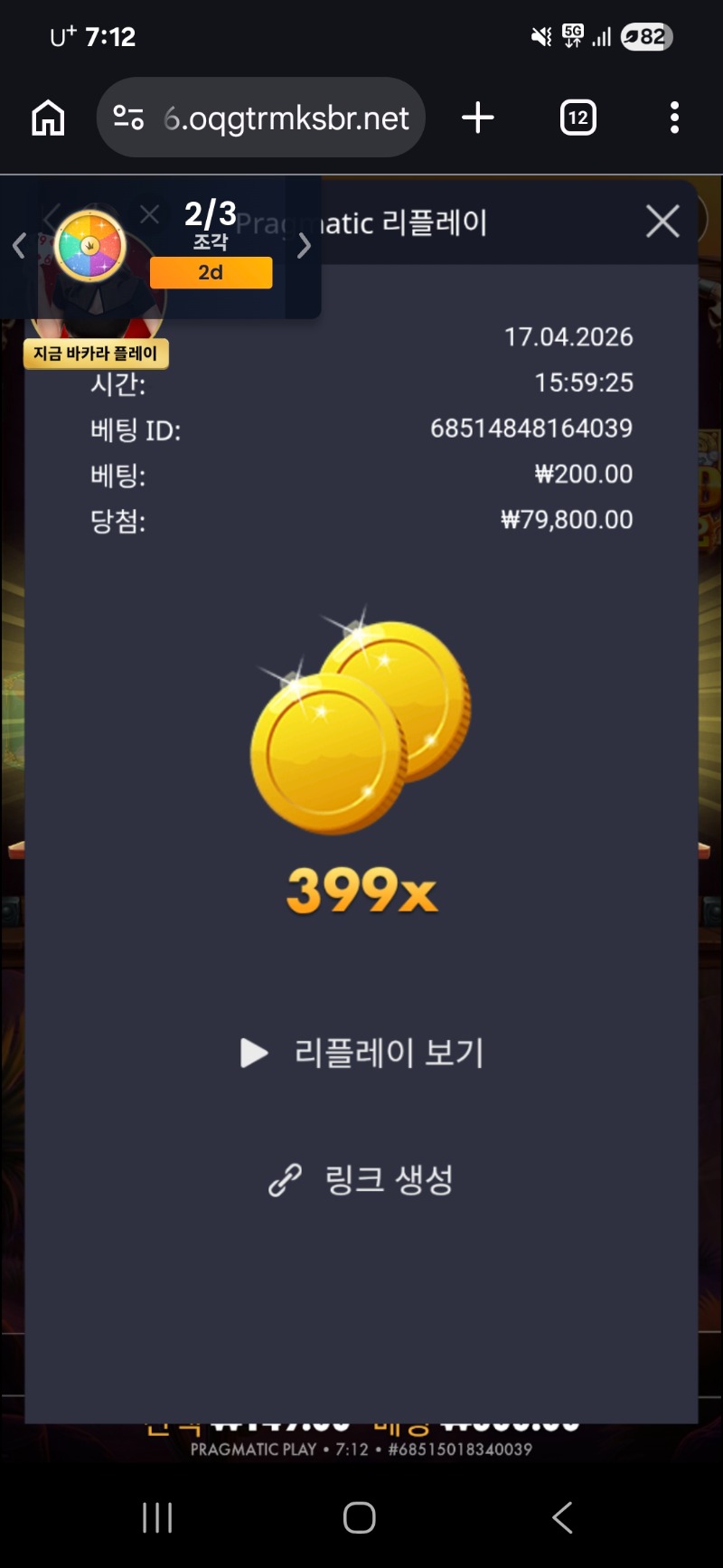Tap the 지금 바카라 플레이 button
The height and width of the screenshot is (1568, 723).
[x=96, y=354]
